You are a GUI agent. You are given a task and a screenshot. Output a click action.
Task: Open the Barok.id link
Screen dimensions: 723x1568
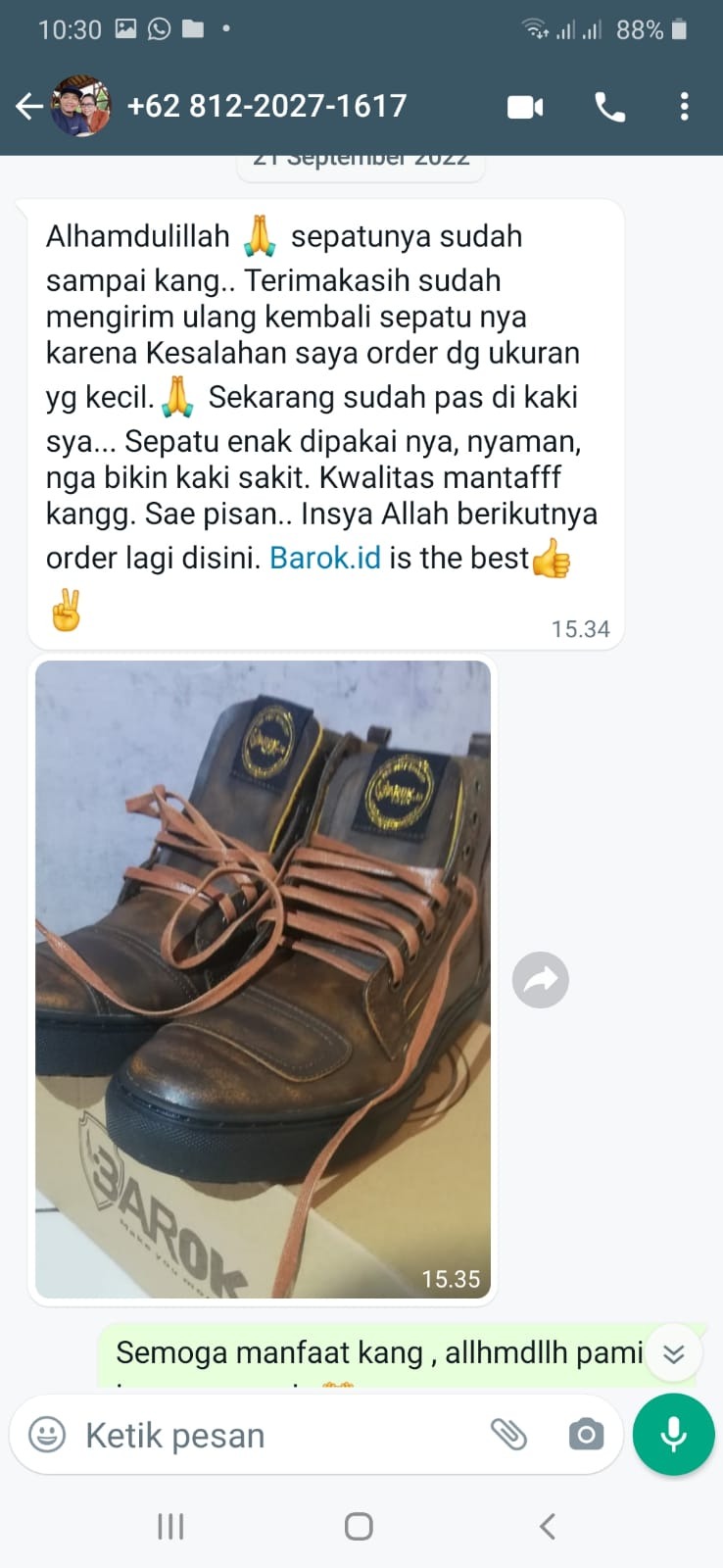coord(325,558)
